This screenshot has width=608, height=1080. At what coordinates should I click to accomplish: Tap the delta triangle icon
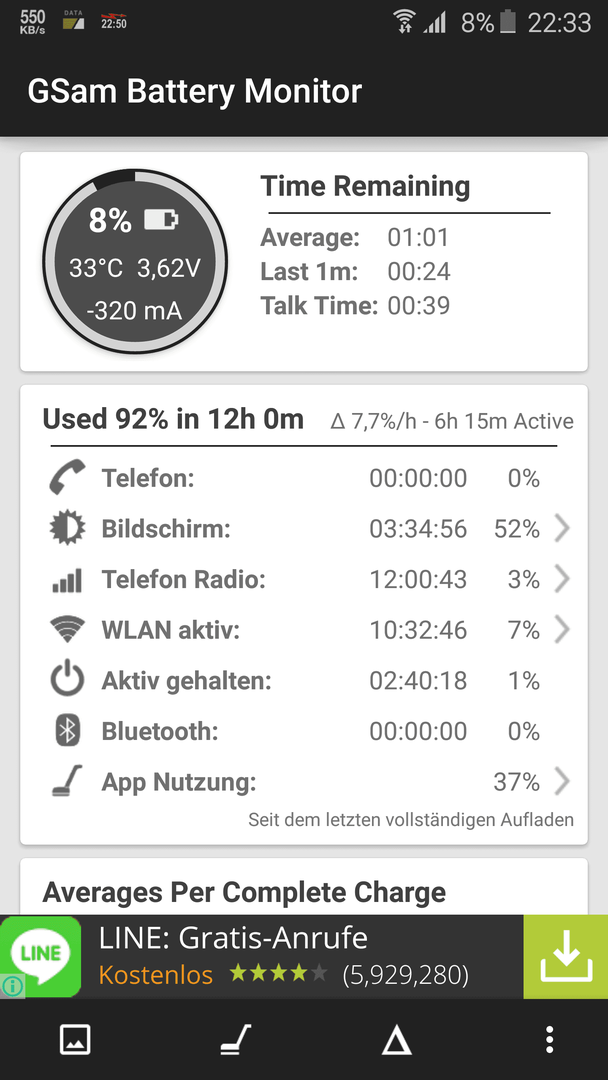tap(397, 1040)
